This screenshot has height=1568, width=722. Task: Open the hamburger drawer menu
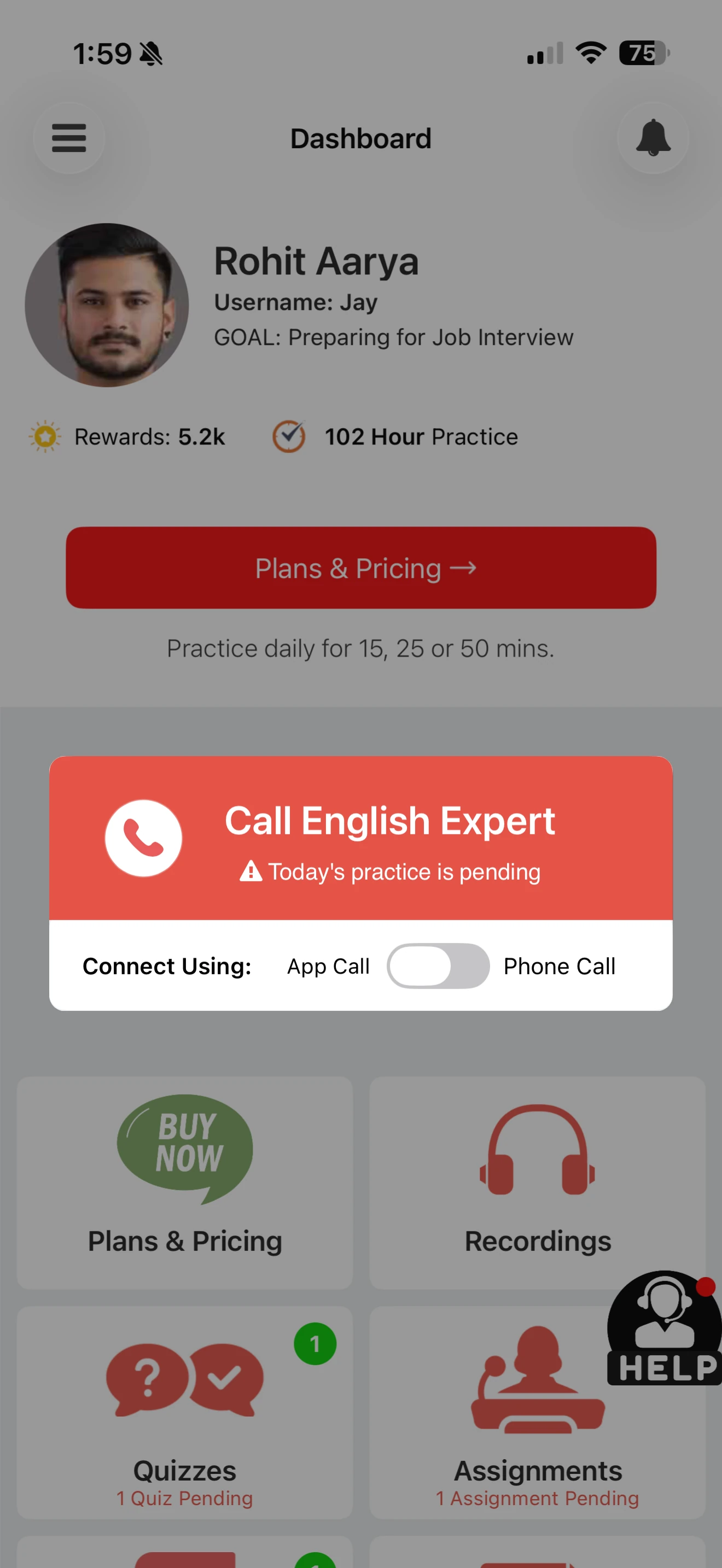[x=69, y=138]
